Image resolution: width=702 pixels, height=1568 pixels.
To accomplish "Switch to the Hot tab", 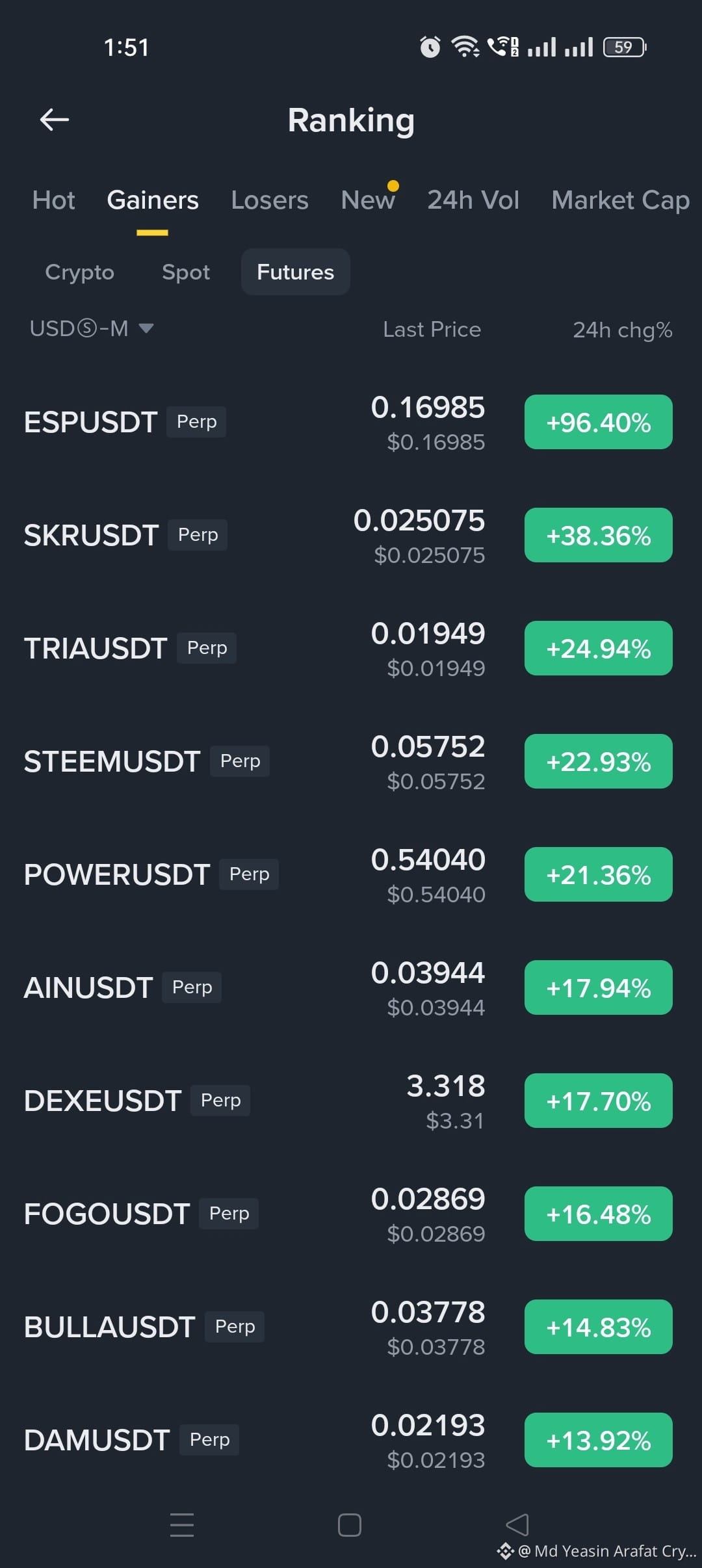I will coord(54,200).
